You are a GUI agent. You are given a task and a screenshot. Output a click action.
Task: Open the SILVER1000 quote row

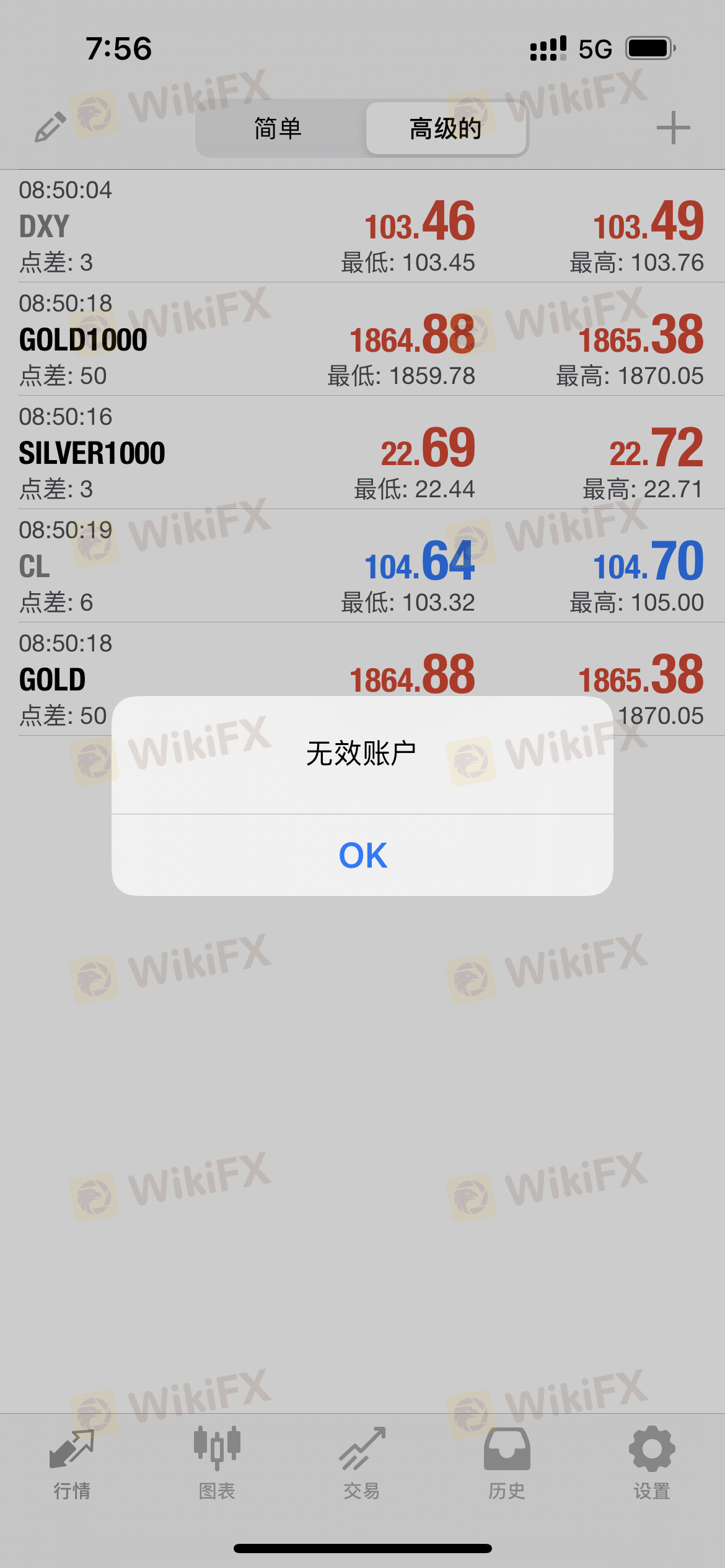(362, 453)
